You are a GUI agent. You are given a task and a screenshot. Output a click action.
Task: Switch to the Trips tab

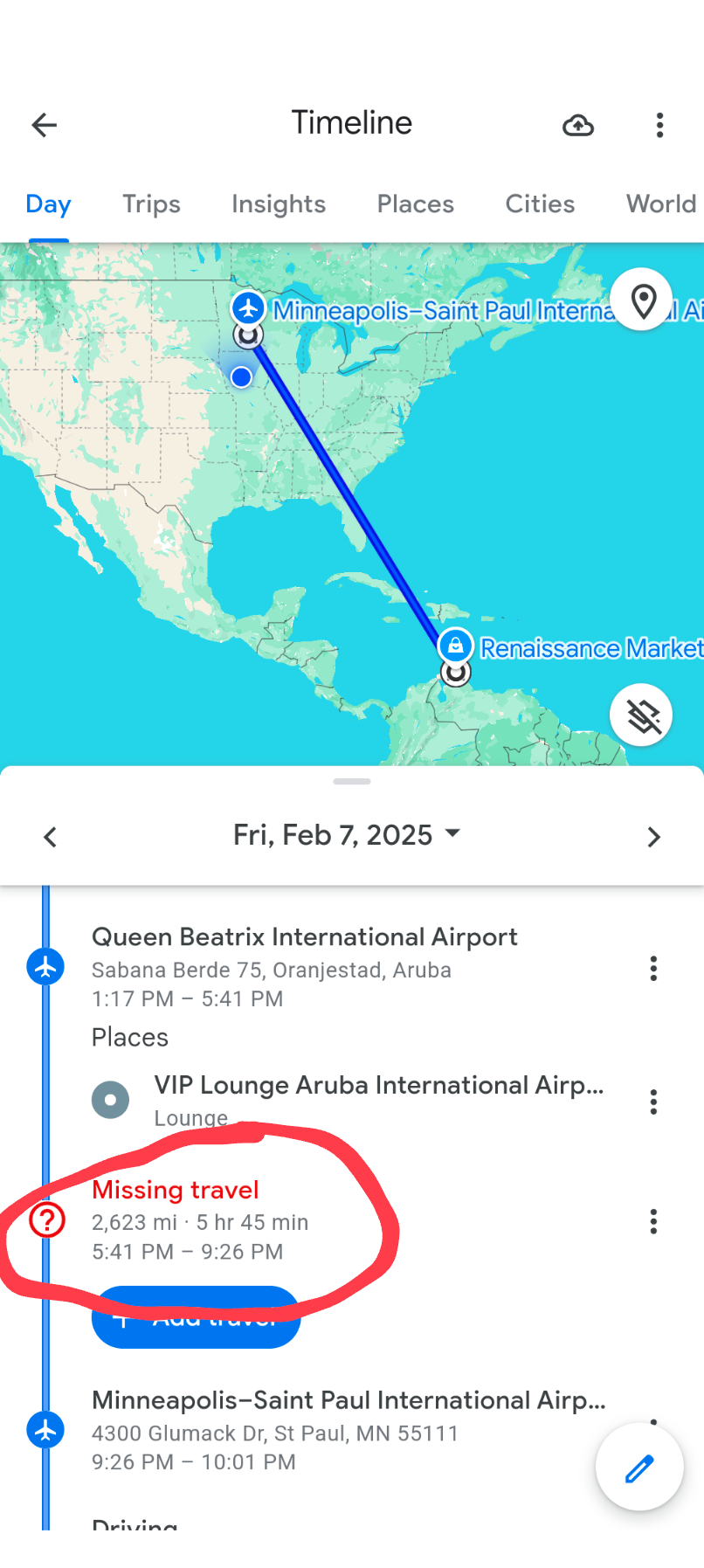[151, 204]
